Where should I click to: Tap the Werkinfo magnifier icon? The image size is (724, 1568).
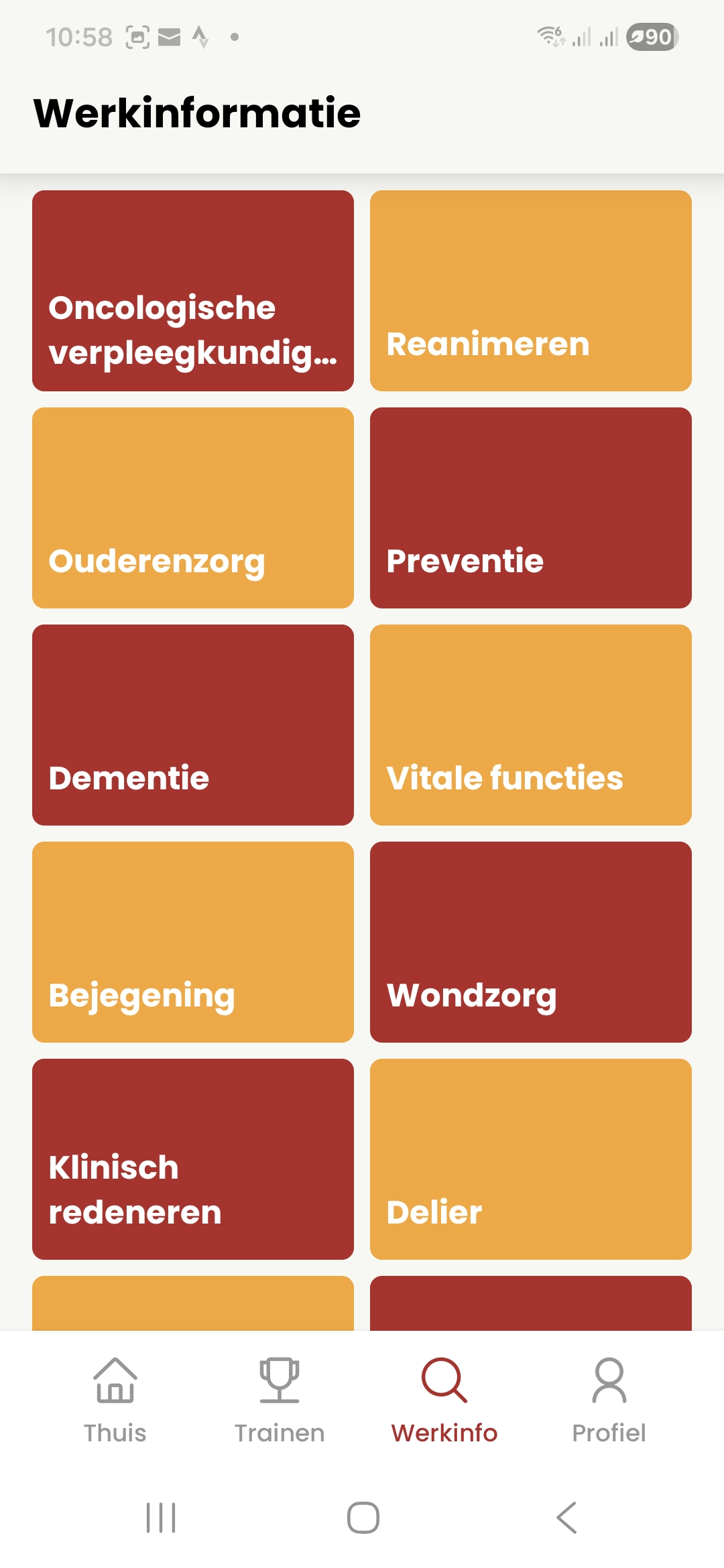(x=444, y=1380)
